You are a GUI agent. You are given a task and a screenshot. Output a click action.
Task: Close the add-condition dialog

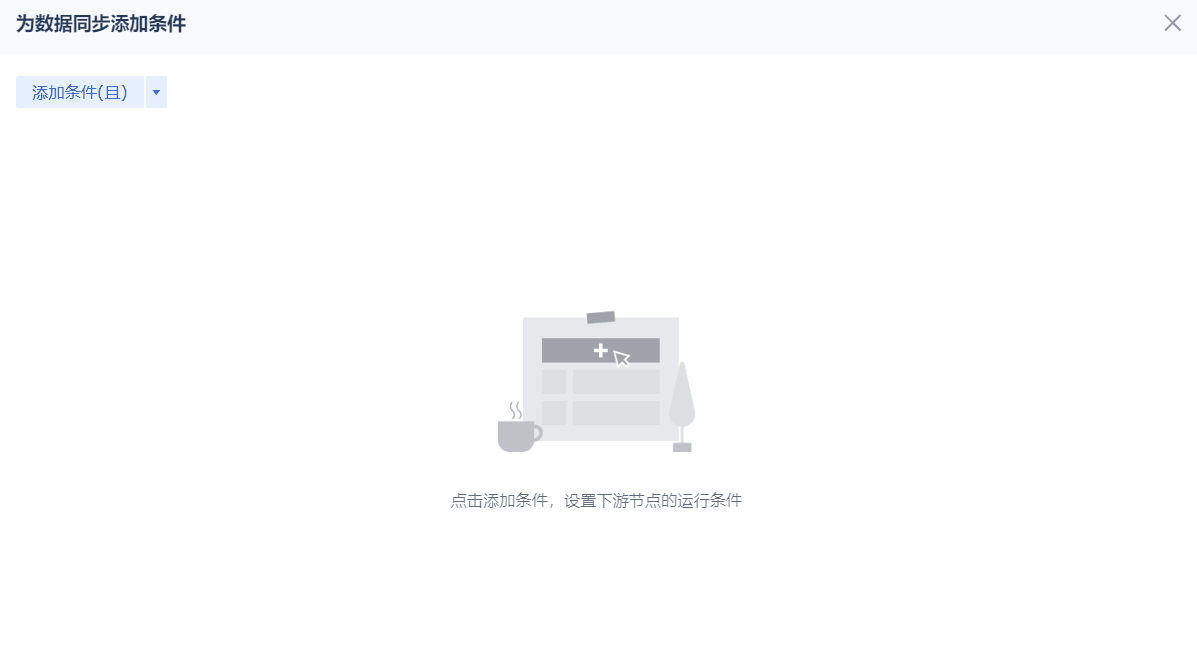click(1172, 23)
